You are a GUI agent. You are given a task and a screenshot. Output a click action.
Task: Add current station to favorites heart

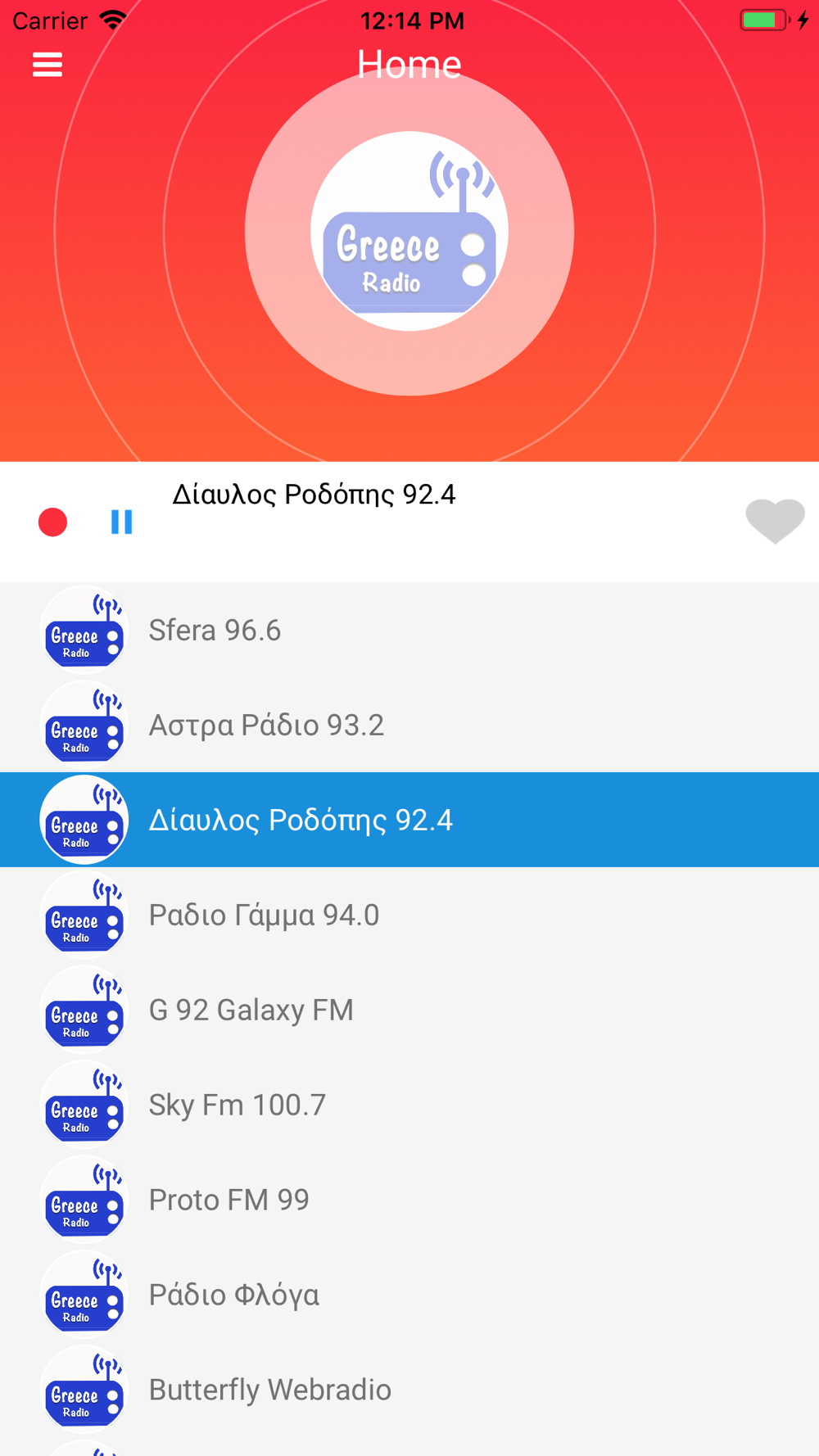click(775, 521)
